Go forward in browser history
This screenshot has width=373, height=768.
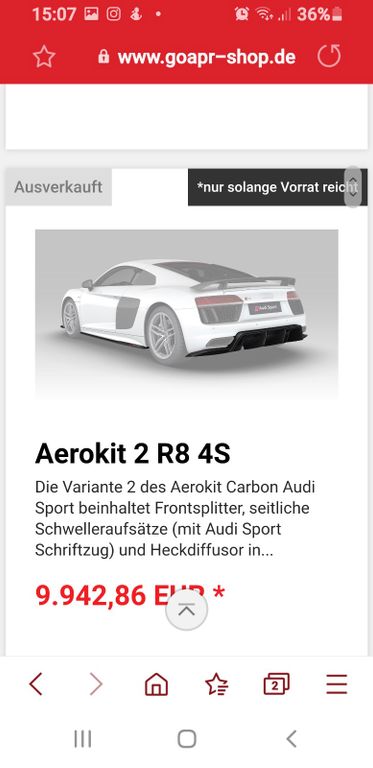[x=96, y=684]
